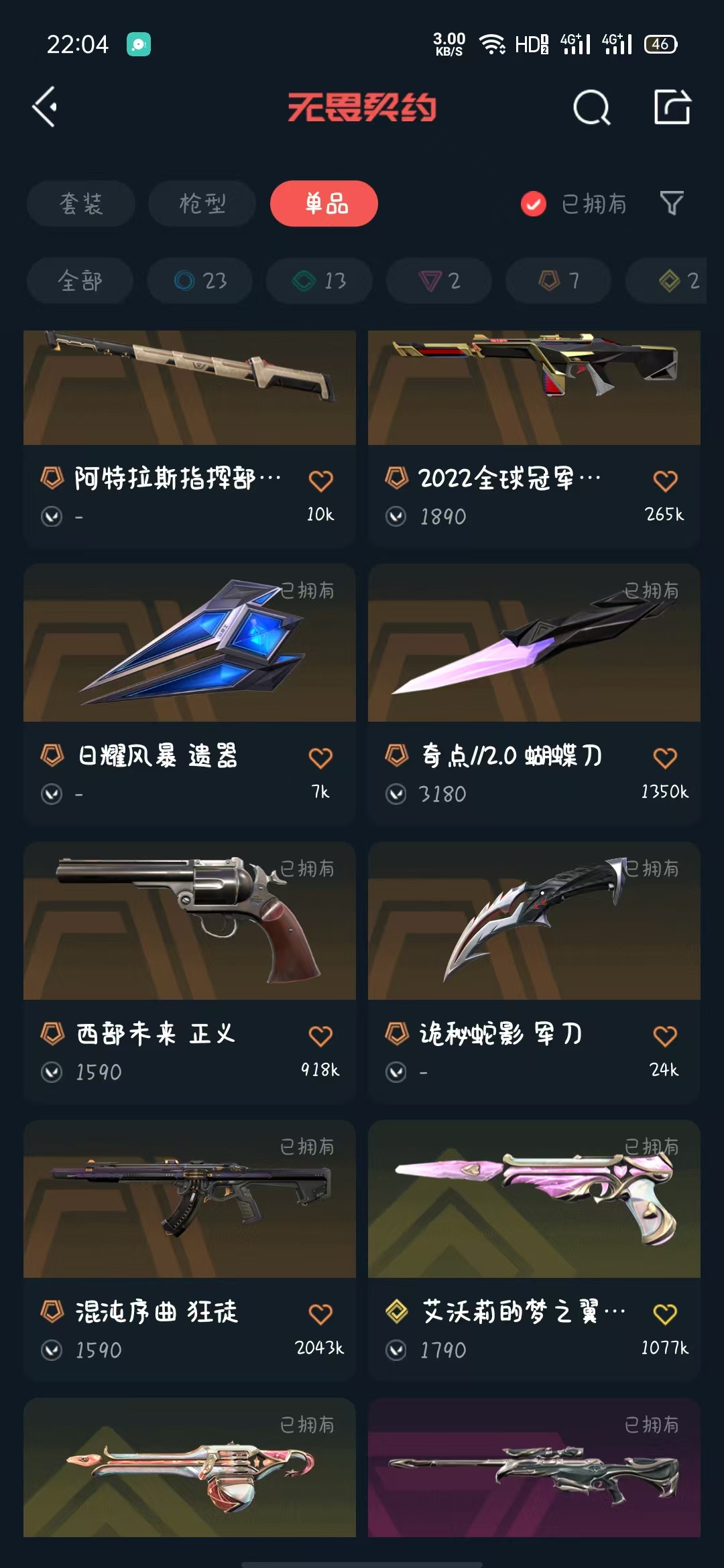Like the 诡秘蛇影 军刀 skin
This screenshot has height=1568, width=724.
point(665,1036)
